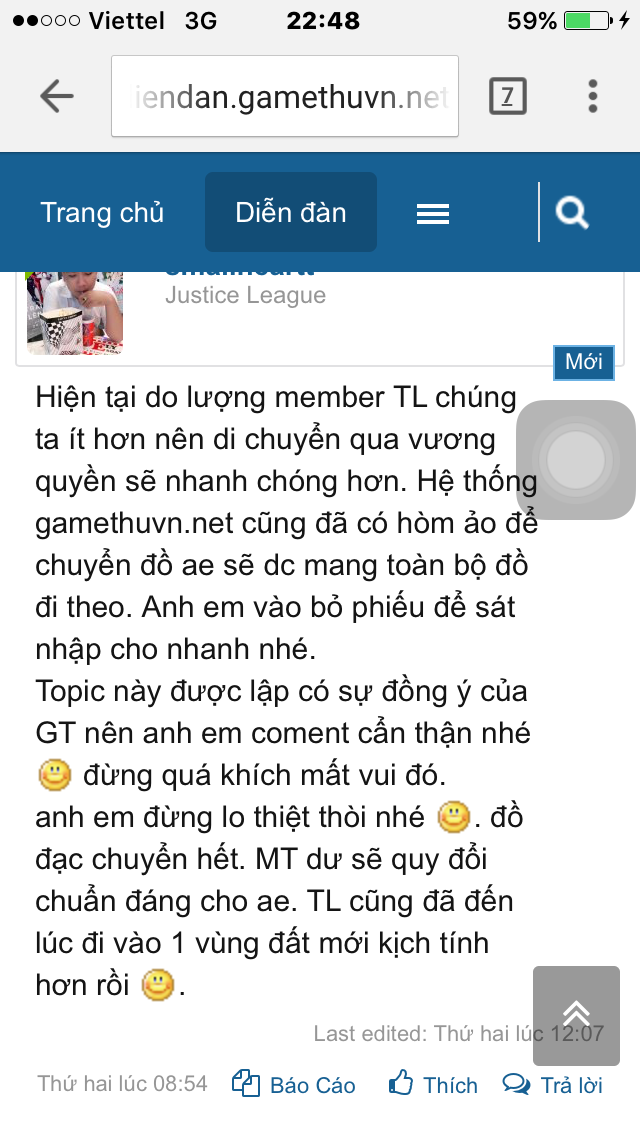Tap the Báo Cáo report link
Screen dimensions: 640x1136
(x=294, y=1085)
